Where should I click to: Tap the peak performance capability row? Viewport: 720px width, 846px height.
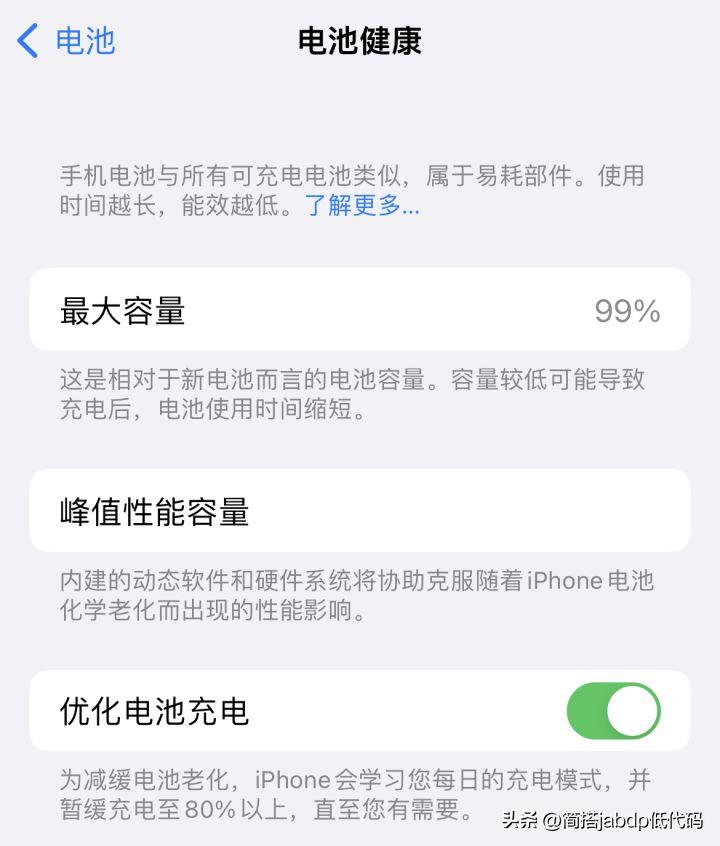coord(360,511)
